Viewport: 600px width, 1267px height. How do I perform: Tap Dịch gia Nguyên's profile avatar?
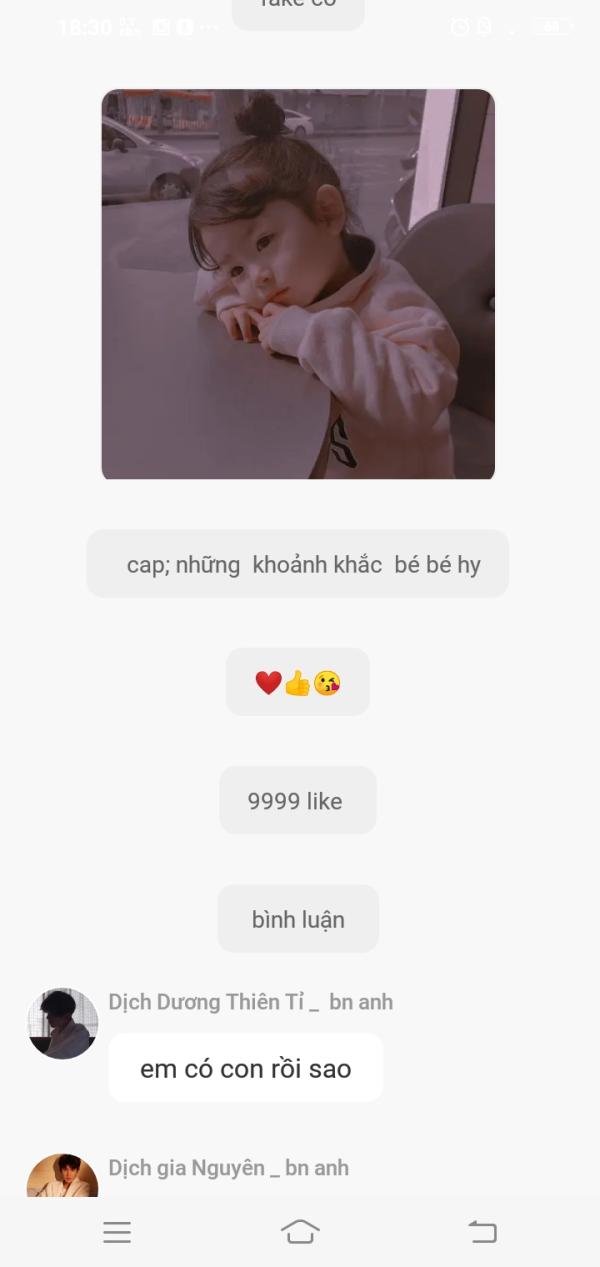coord(62,1176)
